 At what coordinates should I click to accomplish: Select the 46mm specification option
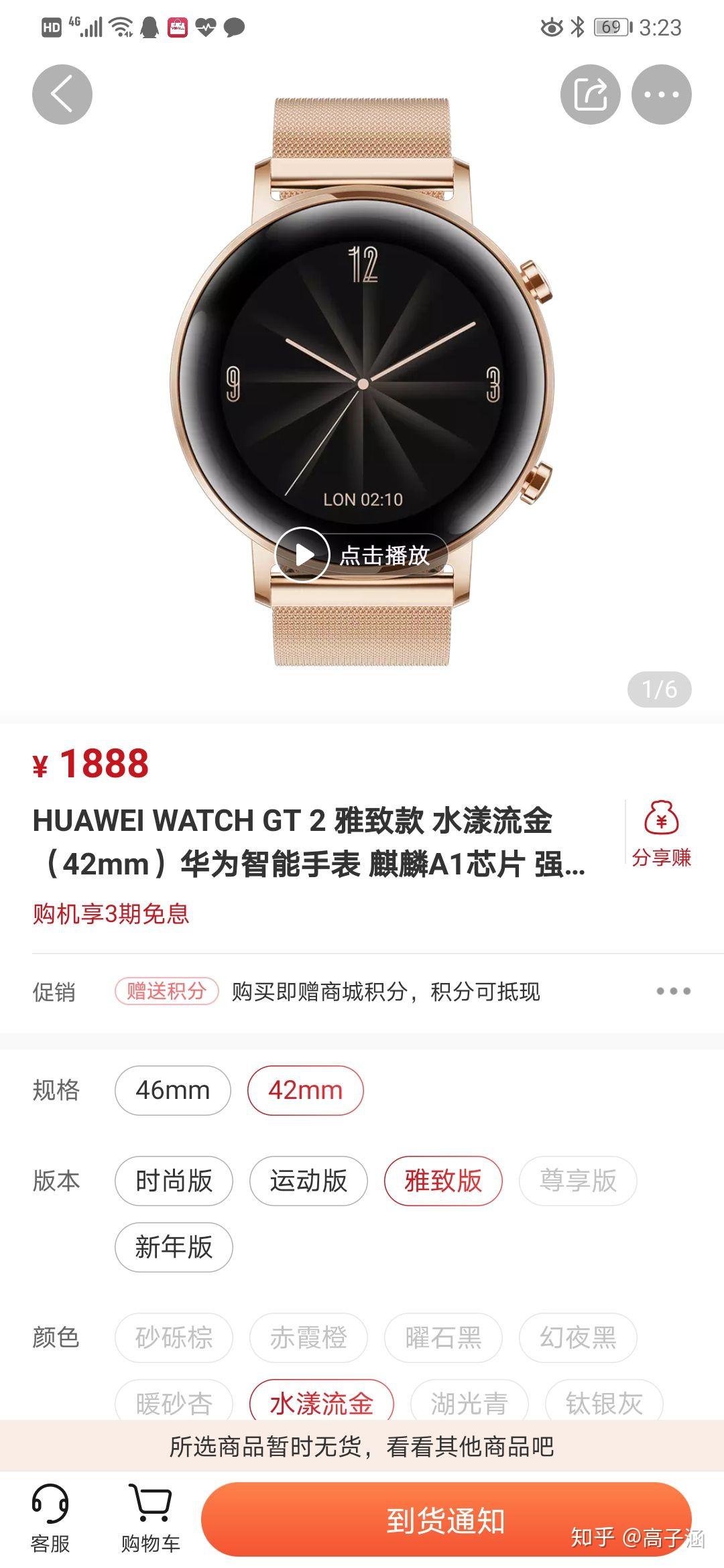(x=172, y=1090)
